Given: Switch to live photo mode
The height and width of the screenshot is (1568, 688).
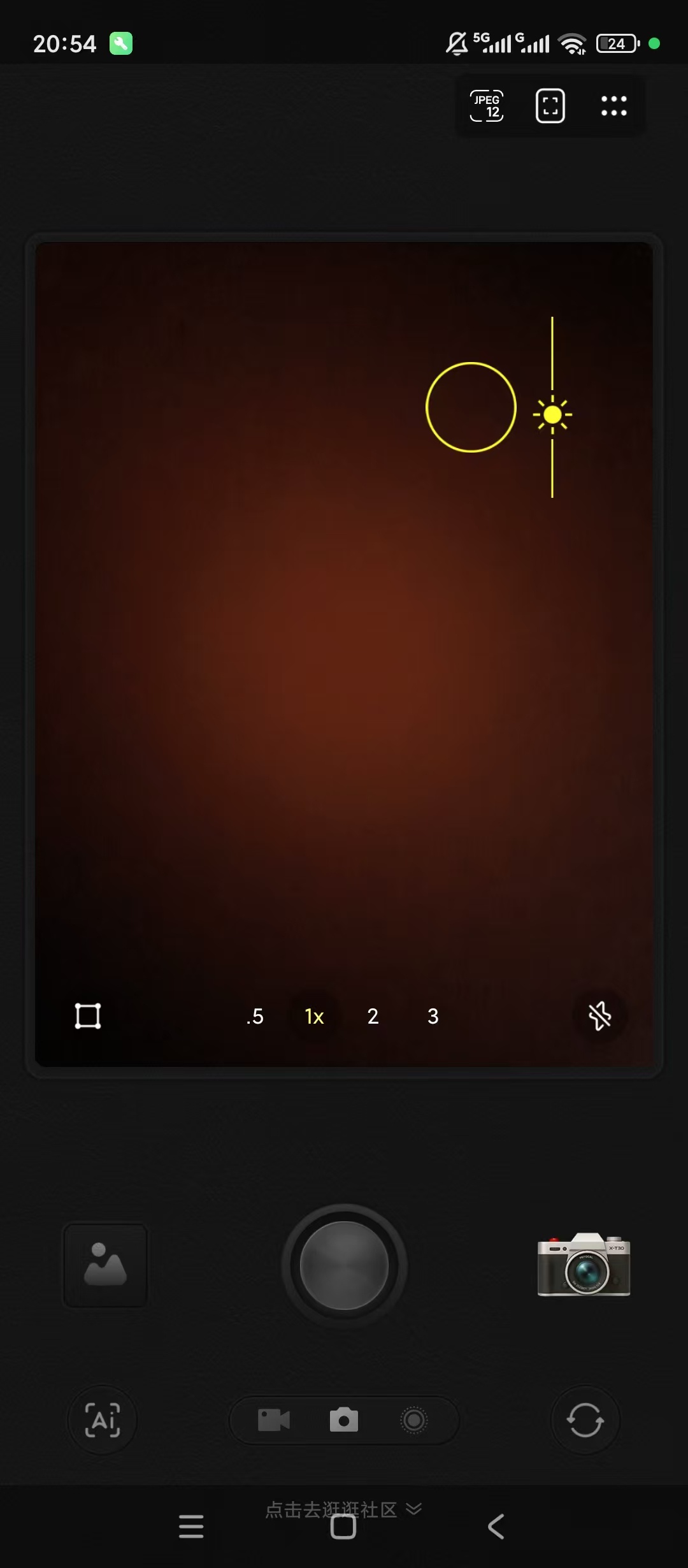Looking at the screenshot, I should pos(414,1420).
